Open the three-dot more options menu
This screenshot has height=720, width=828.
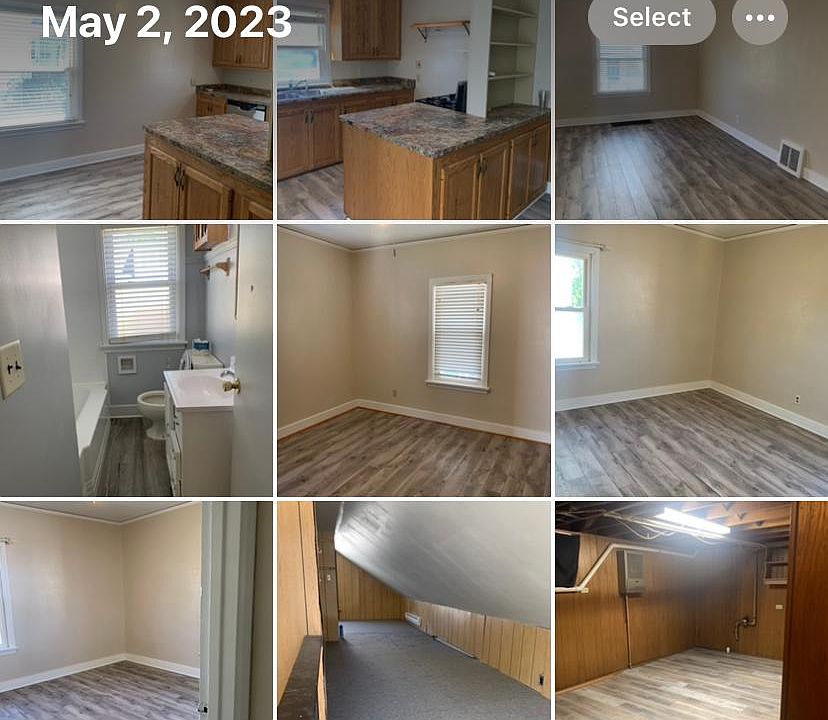pos(760,19)
